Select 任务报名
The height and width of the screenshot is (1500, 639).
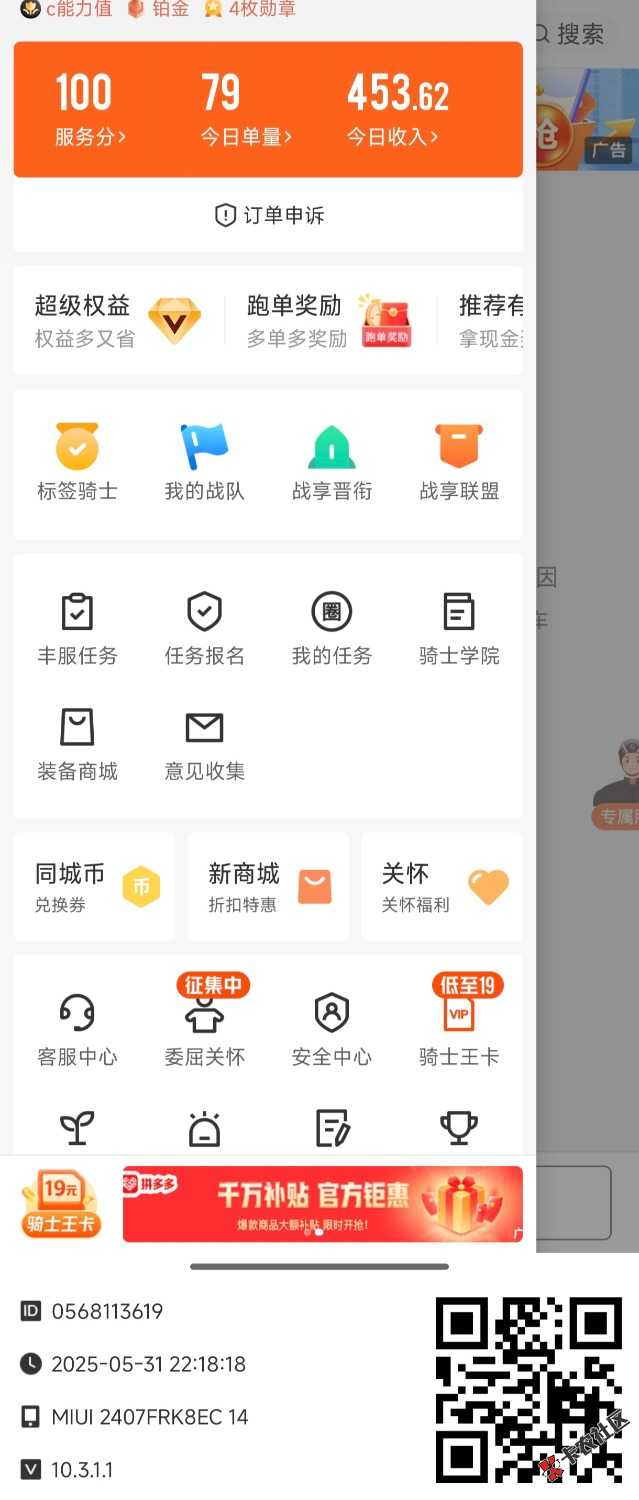(x=204, y=629)
